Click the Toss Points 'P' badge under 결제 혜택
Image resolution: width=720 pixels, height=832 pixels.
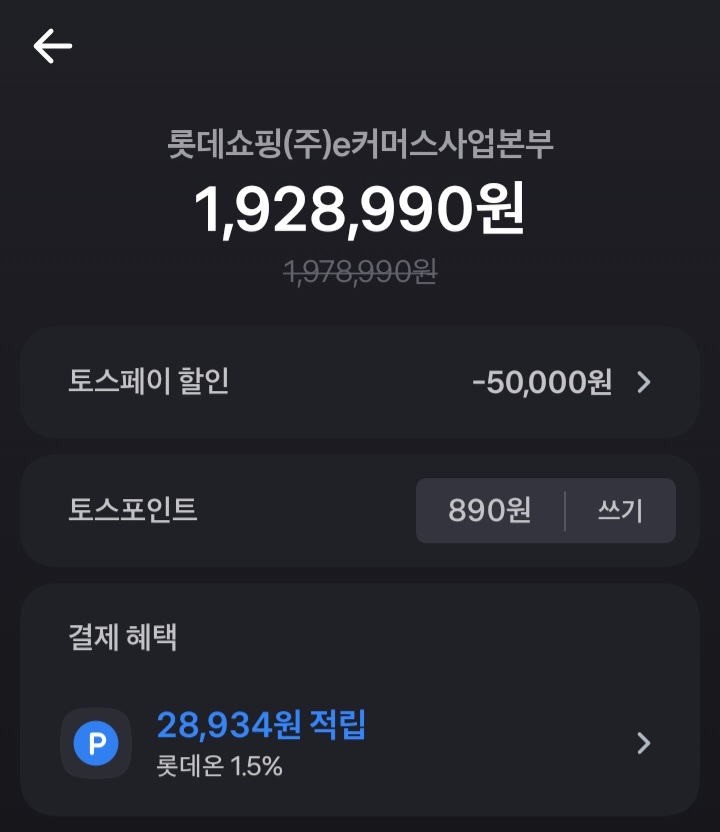[x=95, y=743]
